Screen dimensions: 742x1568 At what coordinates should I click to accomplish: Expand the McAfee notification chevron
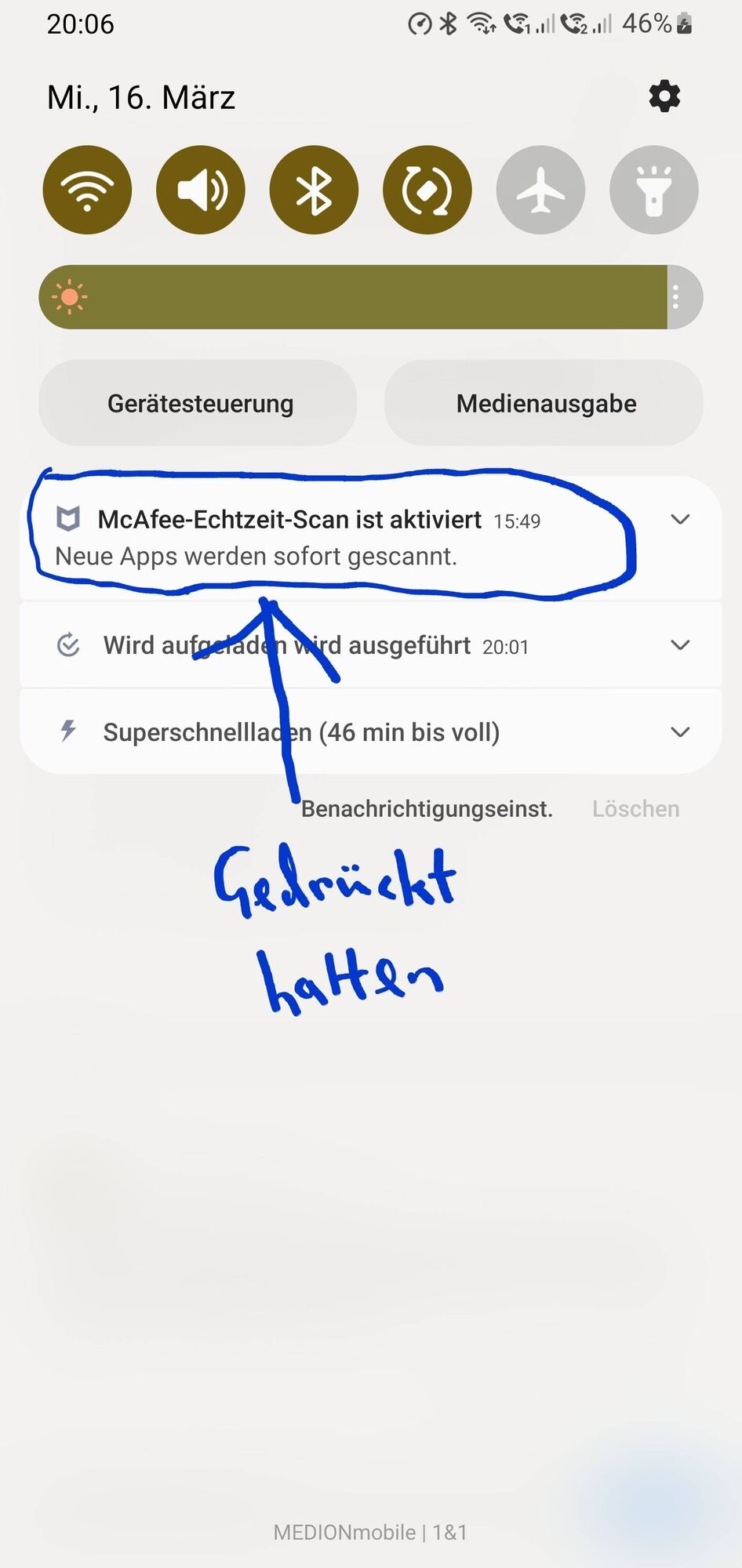click(x=680, y=519)
